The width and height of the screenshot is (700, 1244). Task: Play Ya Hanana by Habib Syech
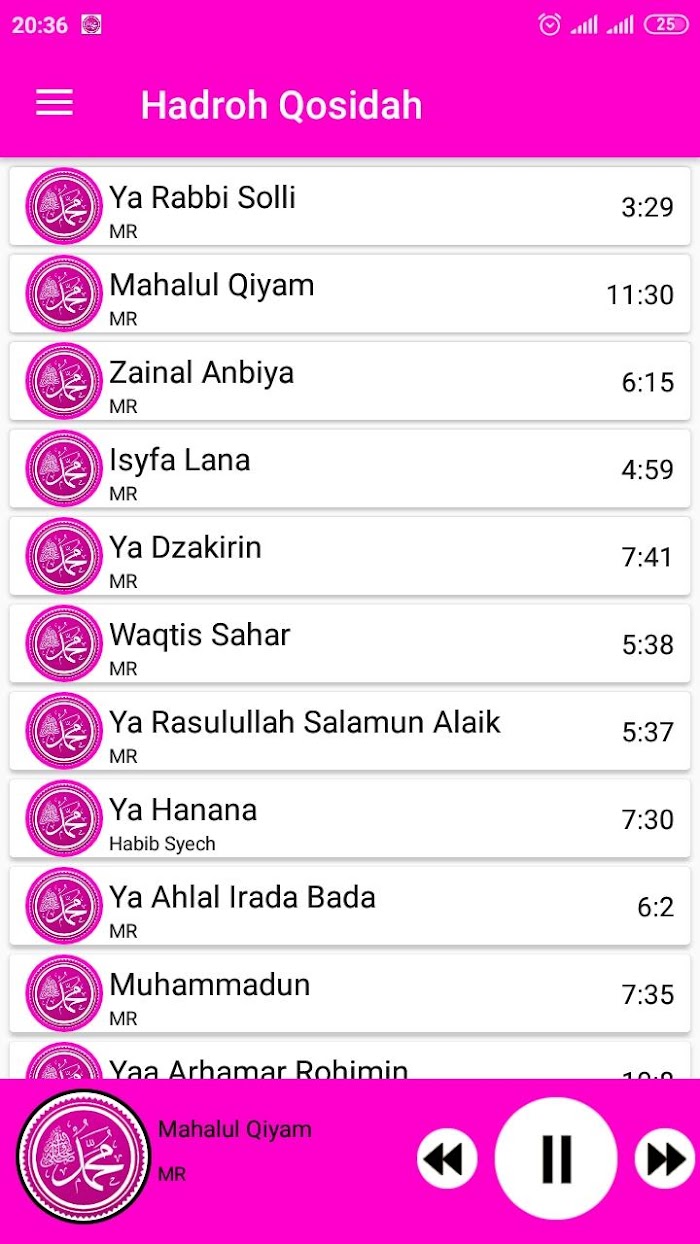pos(350,819)
